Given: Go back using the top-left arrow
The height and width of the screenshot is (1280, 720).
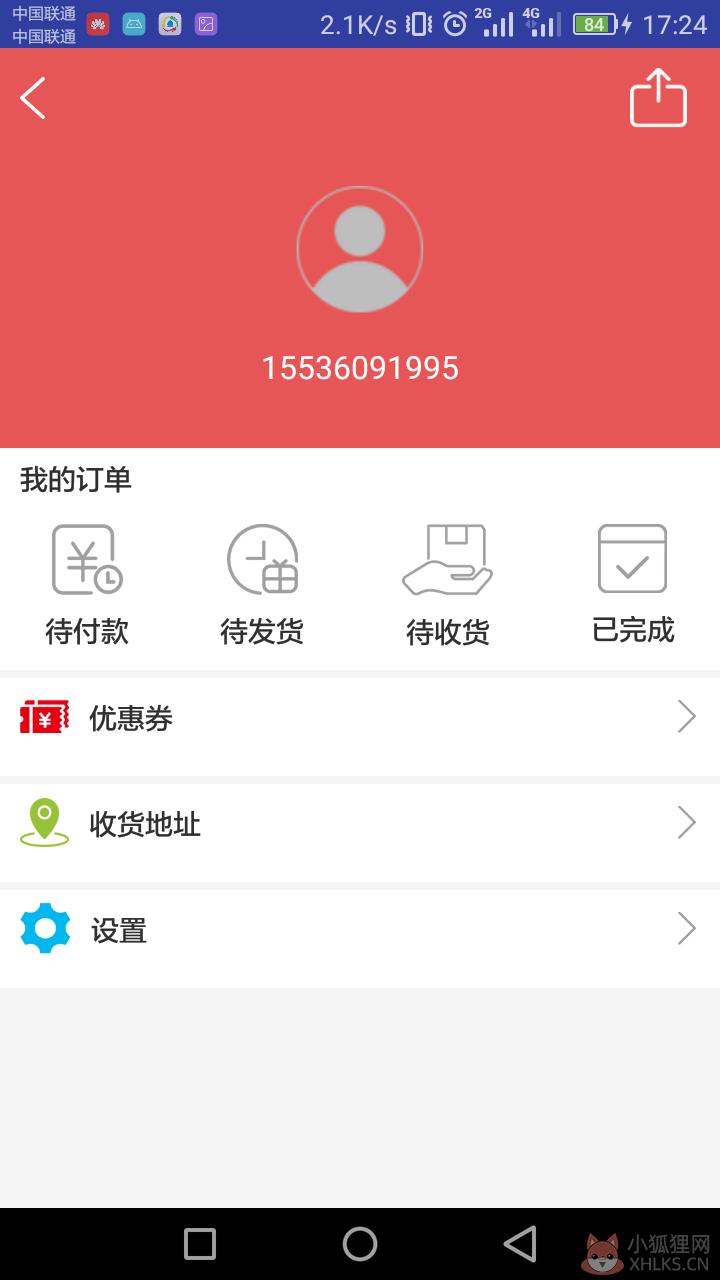Looking at the screenshot, I should 33,98.
